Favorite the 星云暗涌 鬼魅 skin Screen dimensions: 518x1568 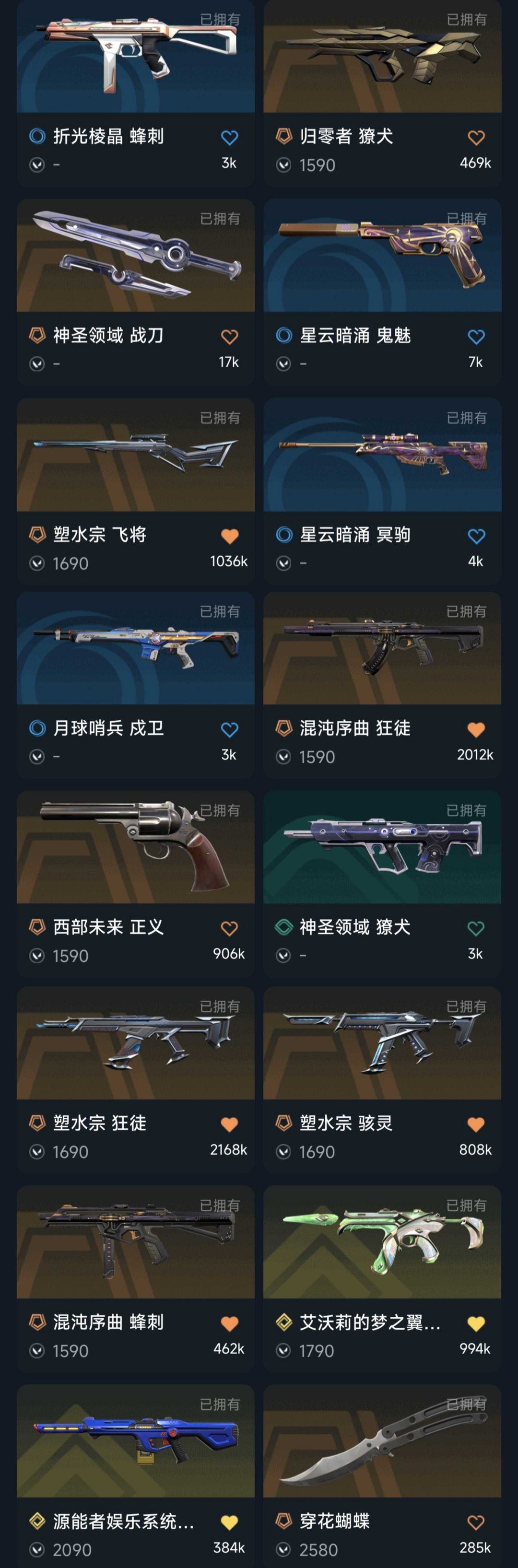[475, 337]
